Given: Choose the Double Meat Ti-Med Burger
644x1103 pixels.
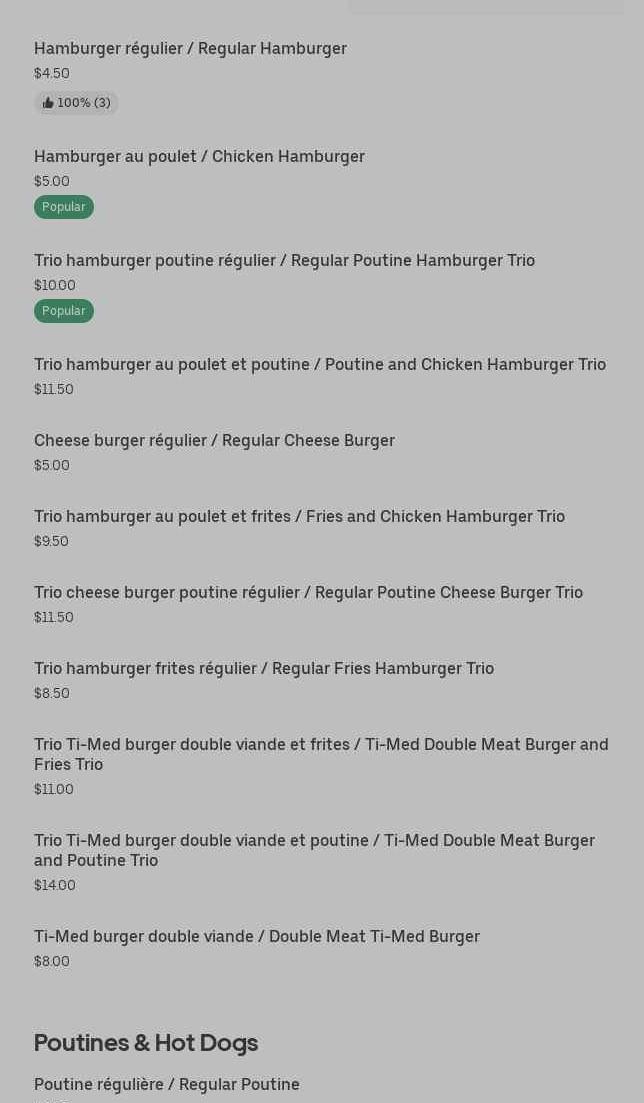Looking at the screenshot, I should click(x=256, y=937).
